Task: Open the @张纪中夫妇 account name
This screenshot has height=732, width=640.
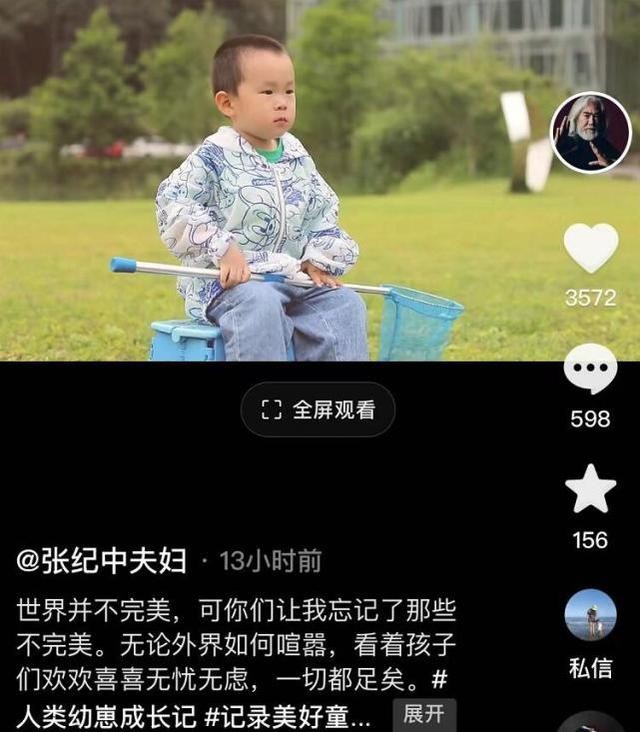Action: [x=102, y=561]
